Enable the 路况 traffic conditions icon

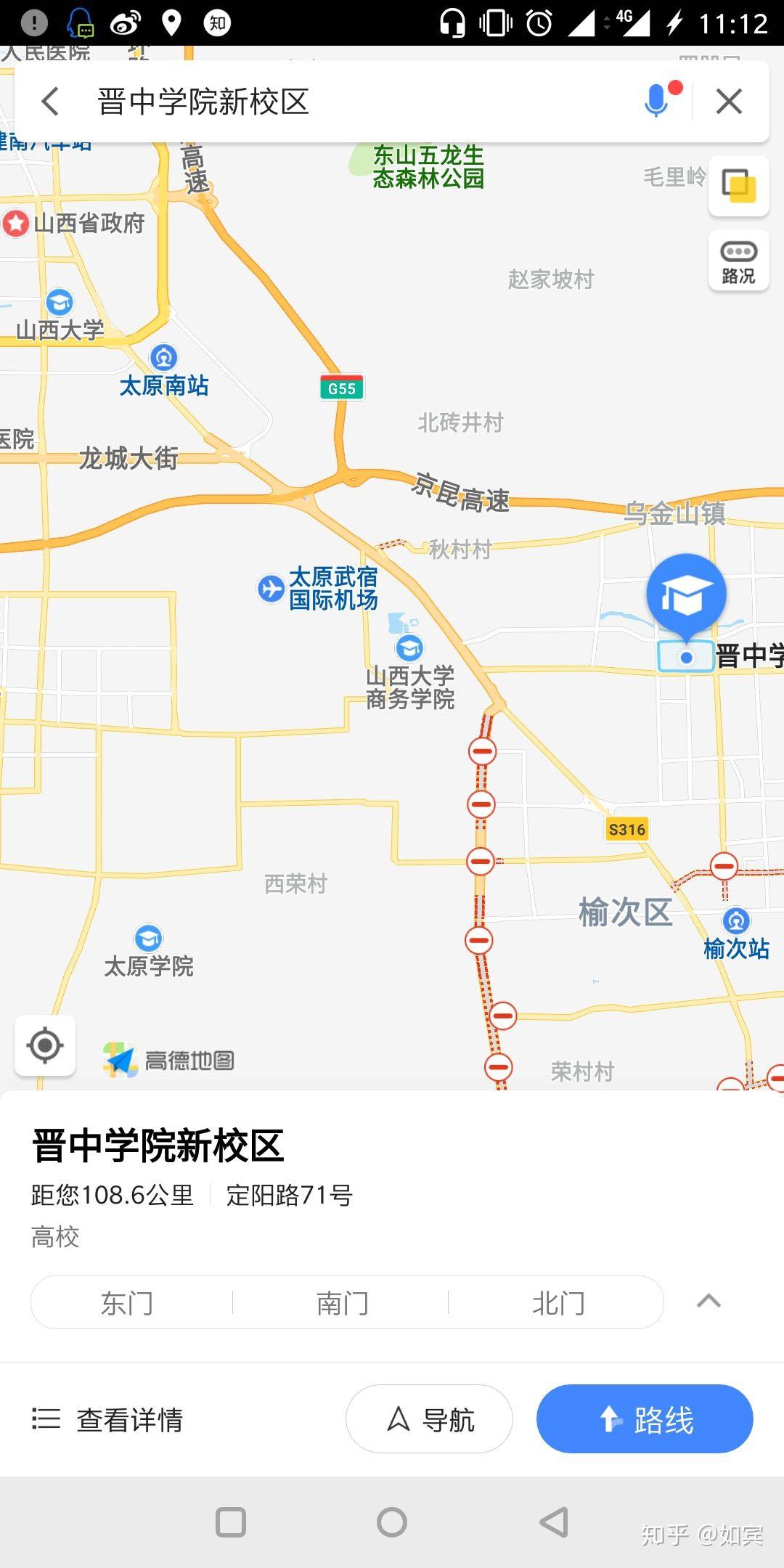(738, 261)
